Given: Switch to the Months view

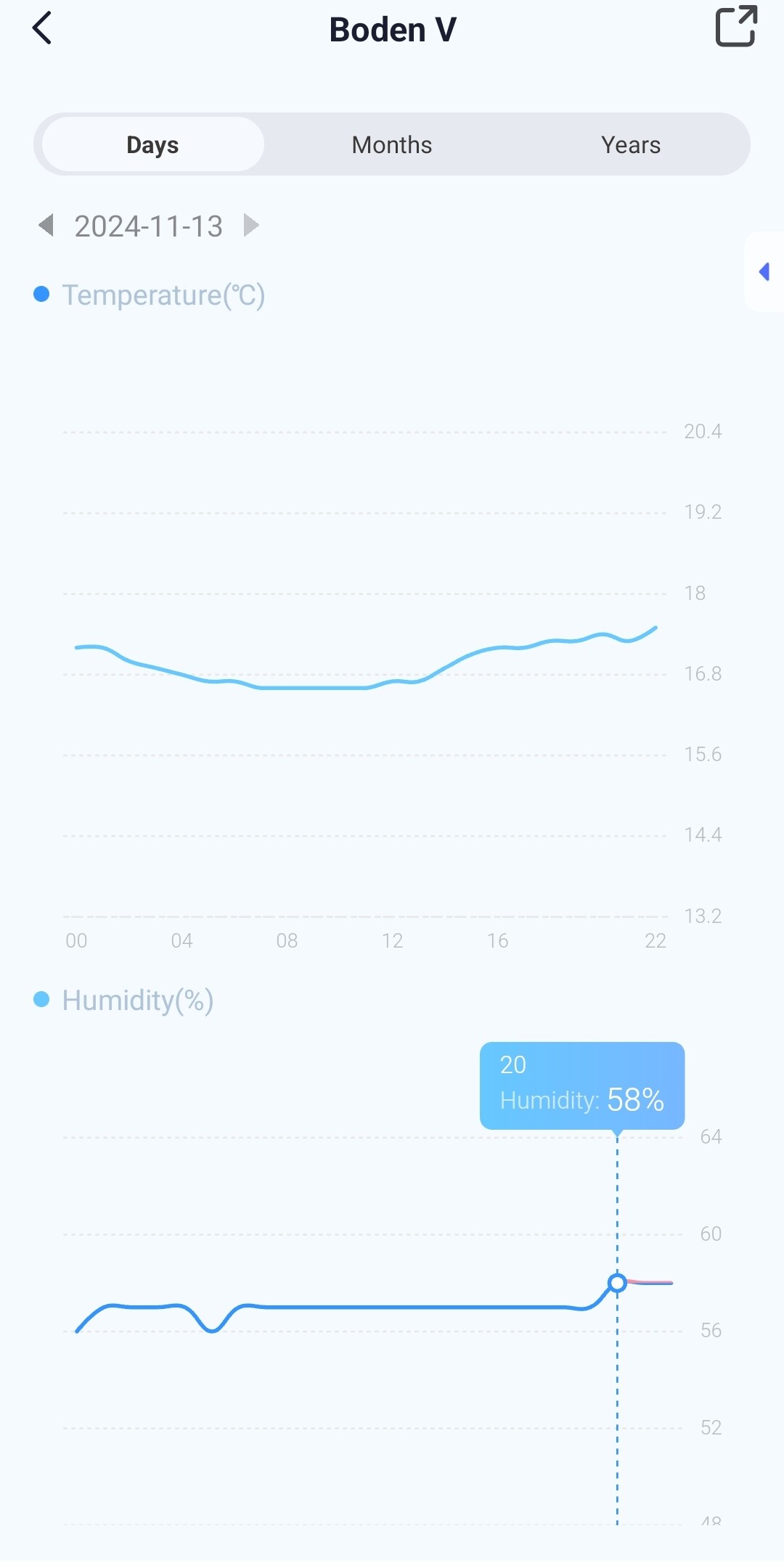Looking at the screenshot, I should [392, 144].
